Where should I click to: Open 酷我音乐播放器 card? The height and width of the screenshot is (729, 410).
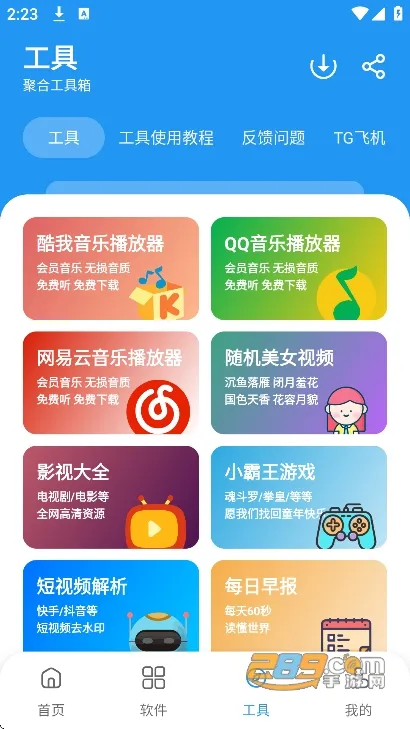tap(111, 268)
